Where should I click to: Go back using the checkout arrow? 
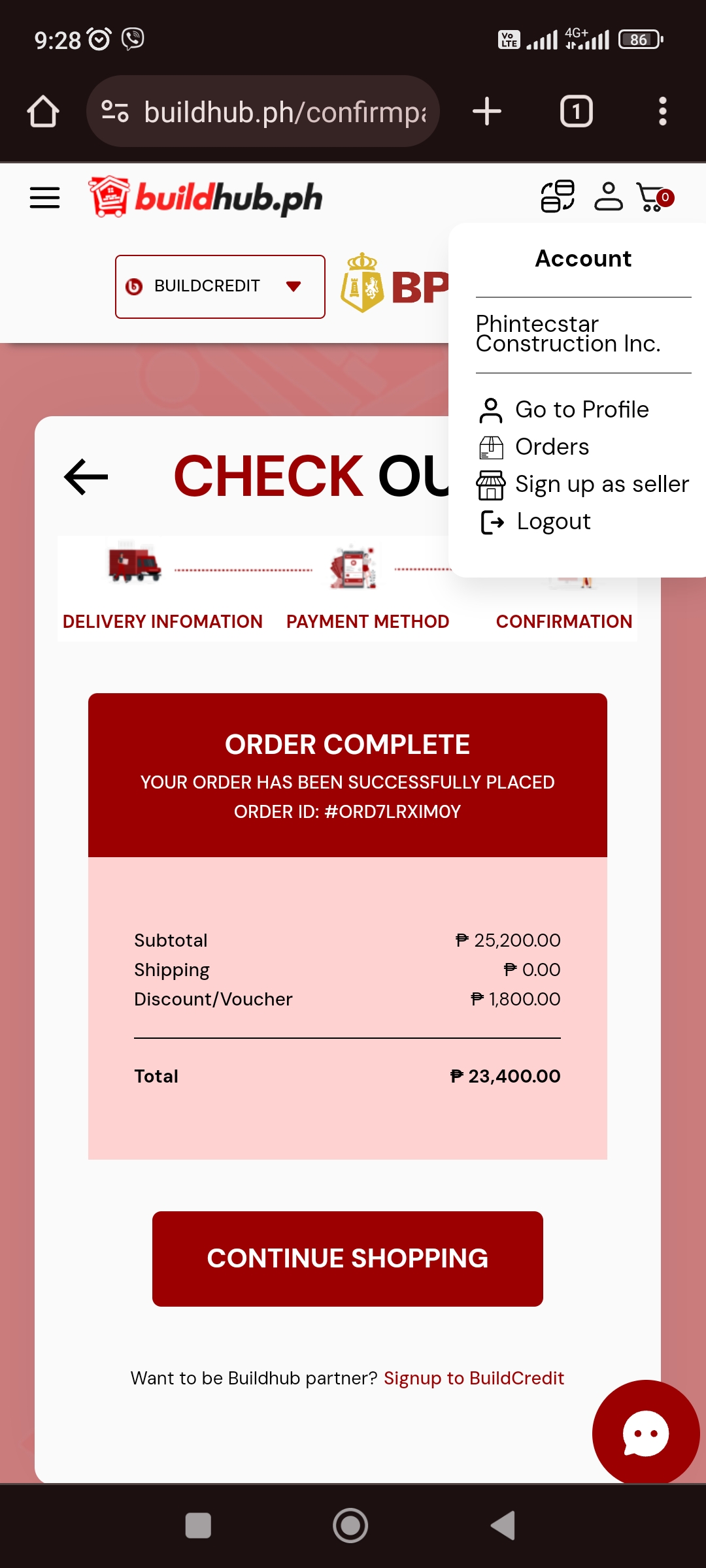point(86,476)
